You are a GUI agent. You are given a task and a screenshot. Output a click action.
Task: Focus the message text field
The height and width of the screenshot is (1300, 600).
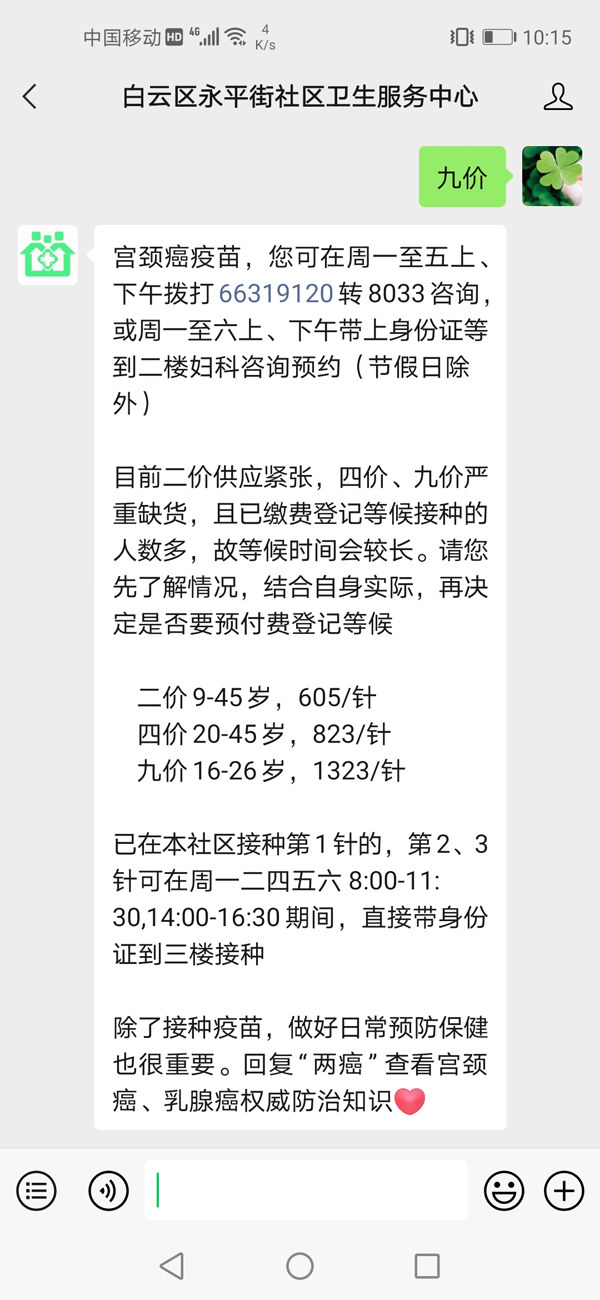click(305, 1190)
